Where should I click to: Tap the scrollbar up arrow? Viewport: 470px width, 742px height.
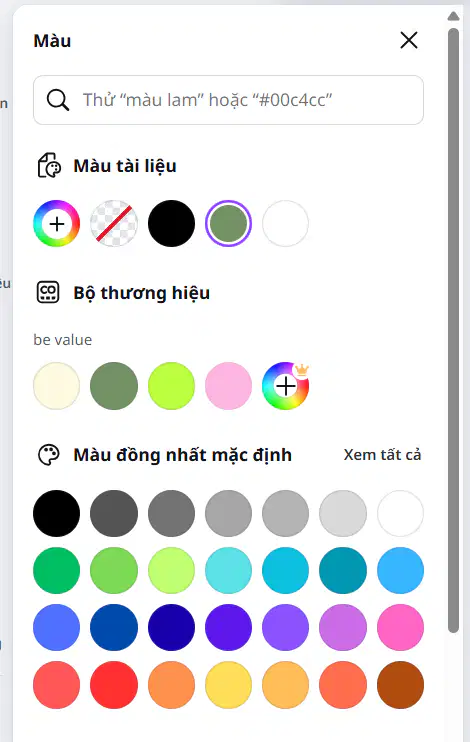[453, 17]
